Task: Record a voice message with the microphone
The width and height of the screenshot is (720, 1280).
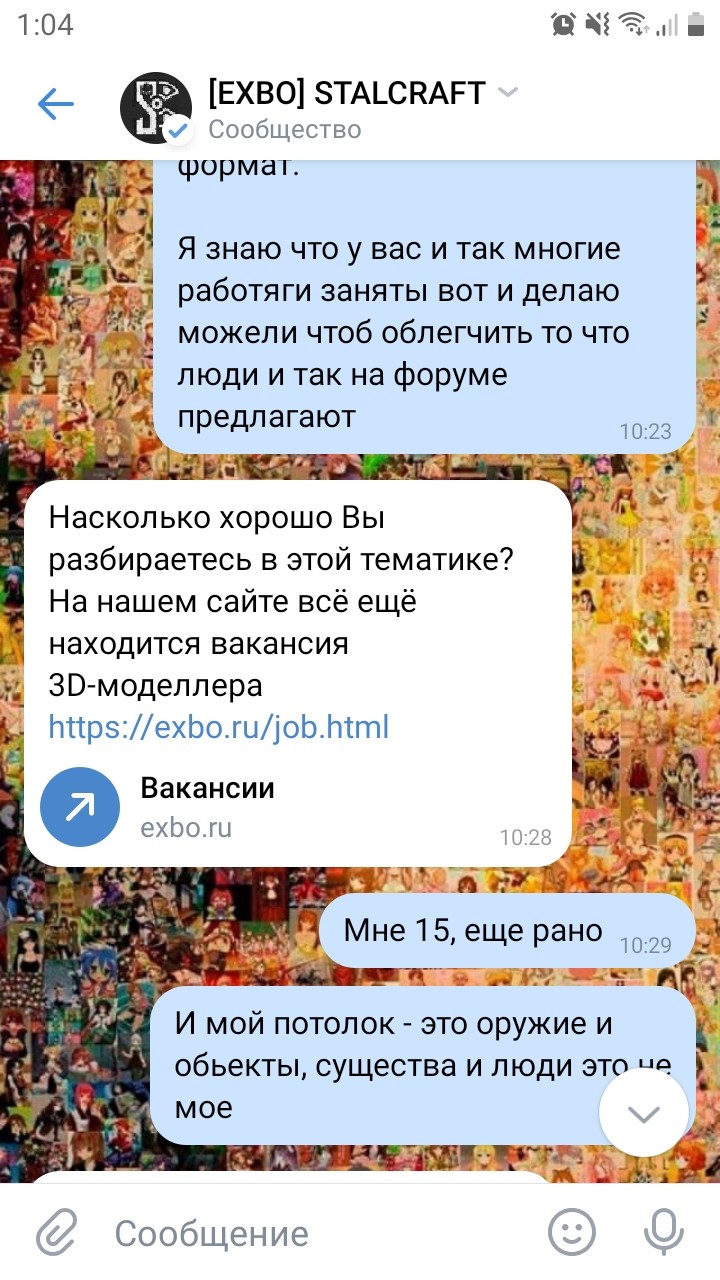Action: 664,1233
